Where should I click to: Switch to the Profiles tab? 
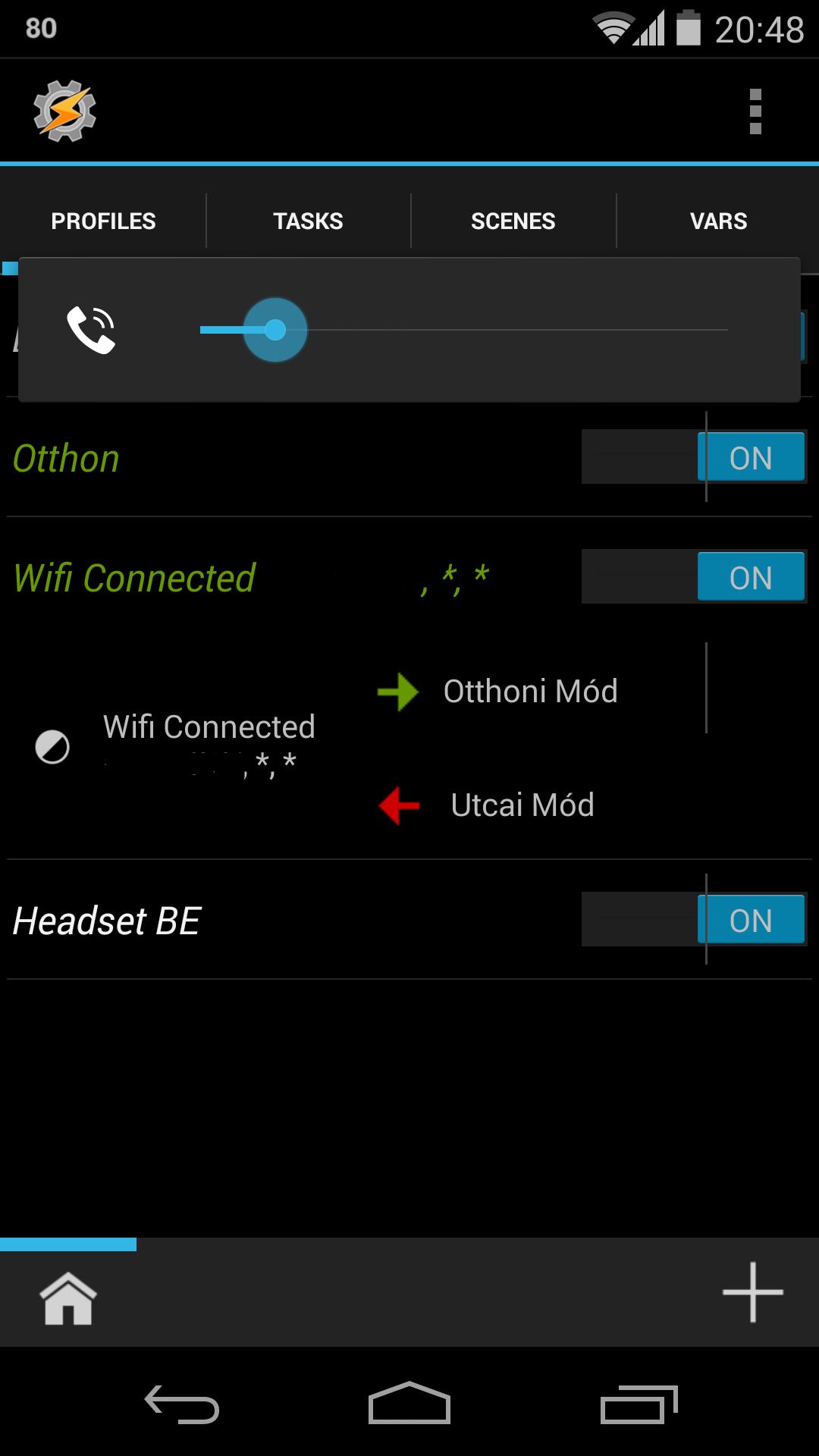tap(103, 221)
